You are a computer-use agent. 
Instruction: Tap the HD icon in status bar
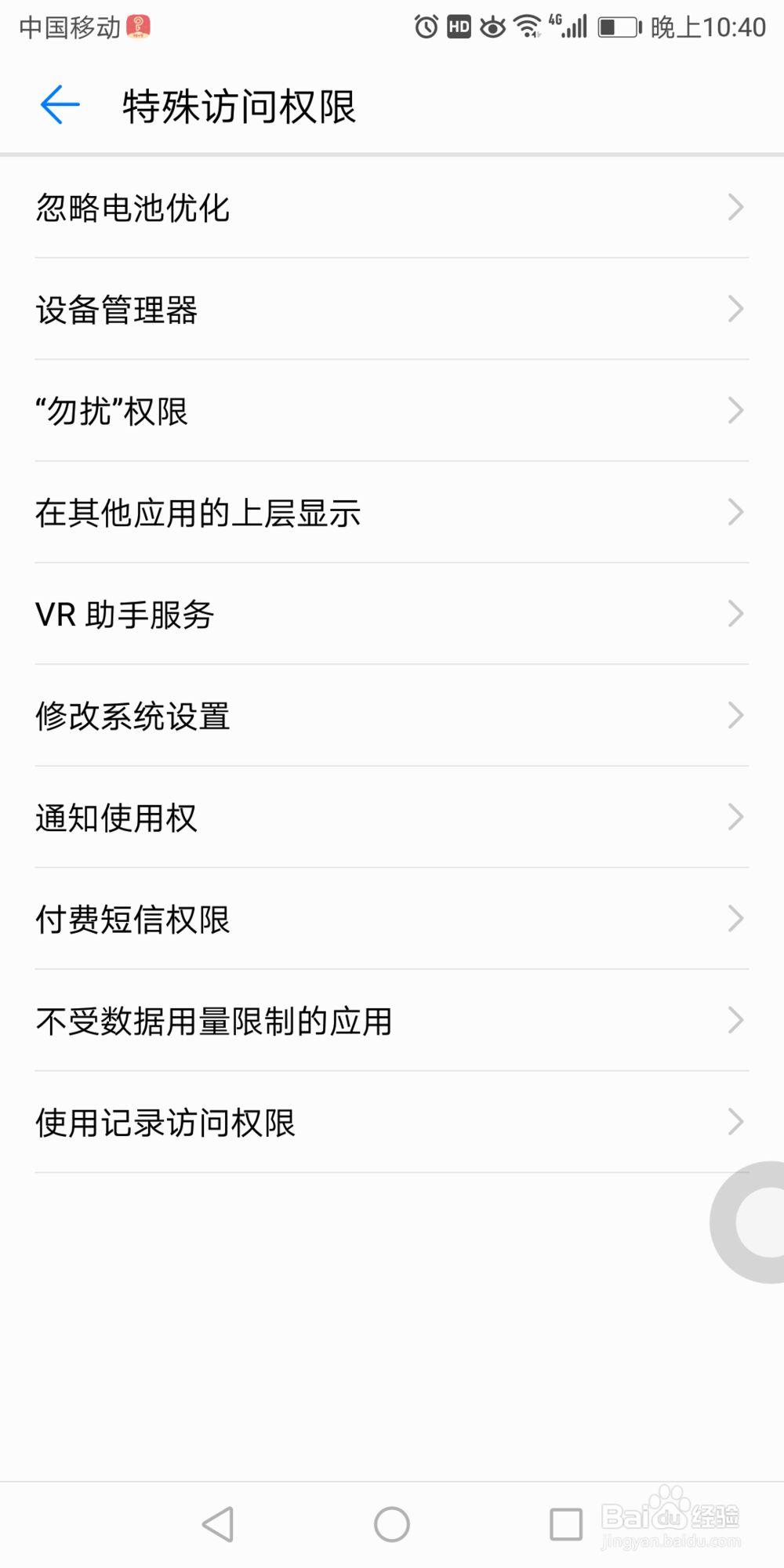click(x=459, y=26)
